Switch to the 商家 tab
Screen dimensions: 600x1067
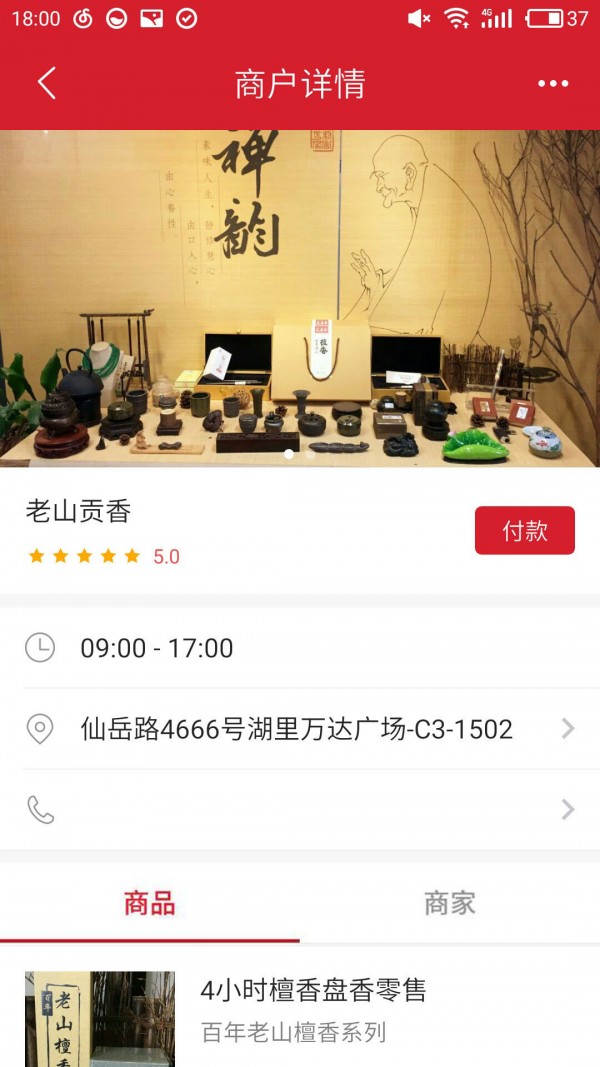[x=450, y=904]
